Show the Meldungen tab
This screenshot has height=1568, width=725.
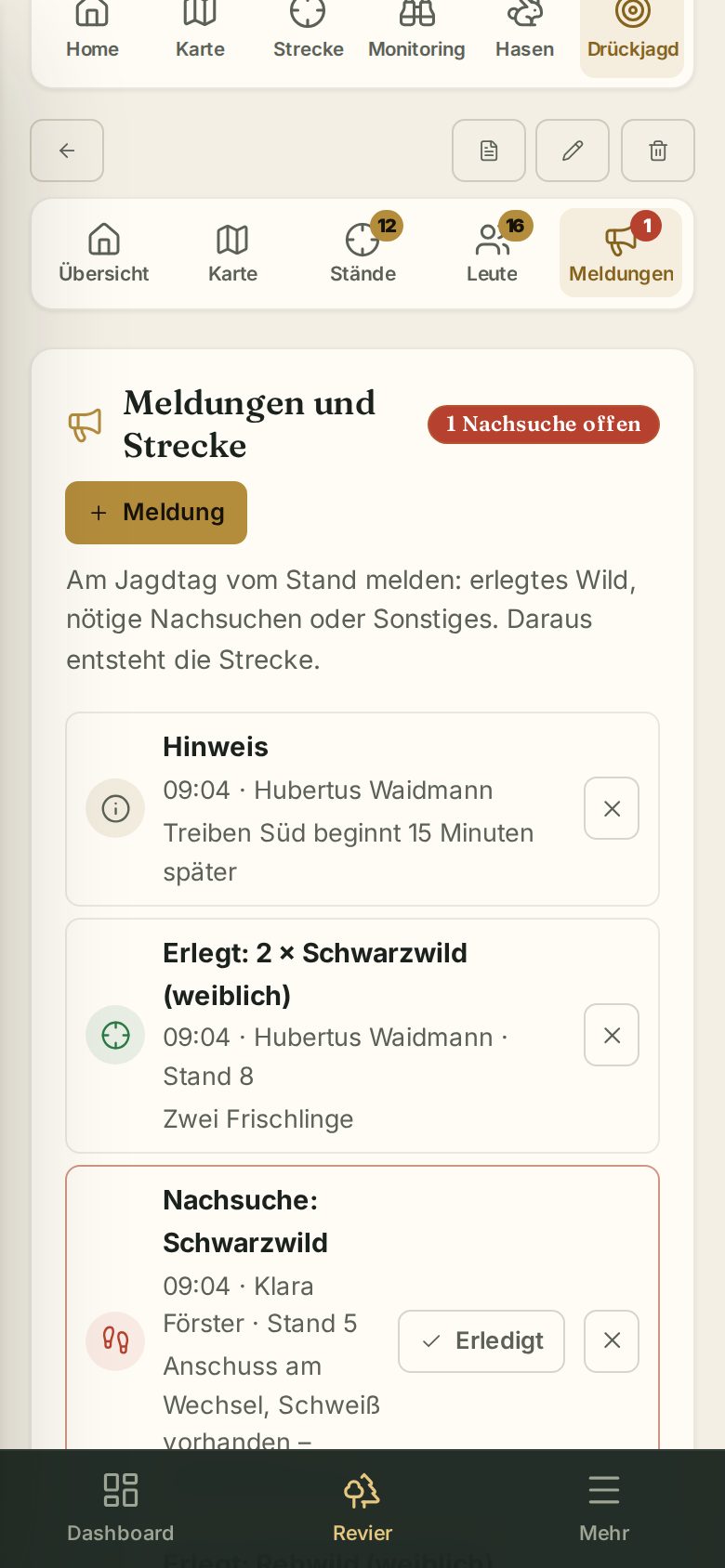621,253
